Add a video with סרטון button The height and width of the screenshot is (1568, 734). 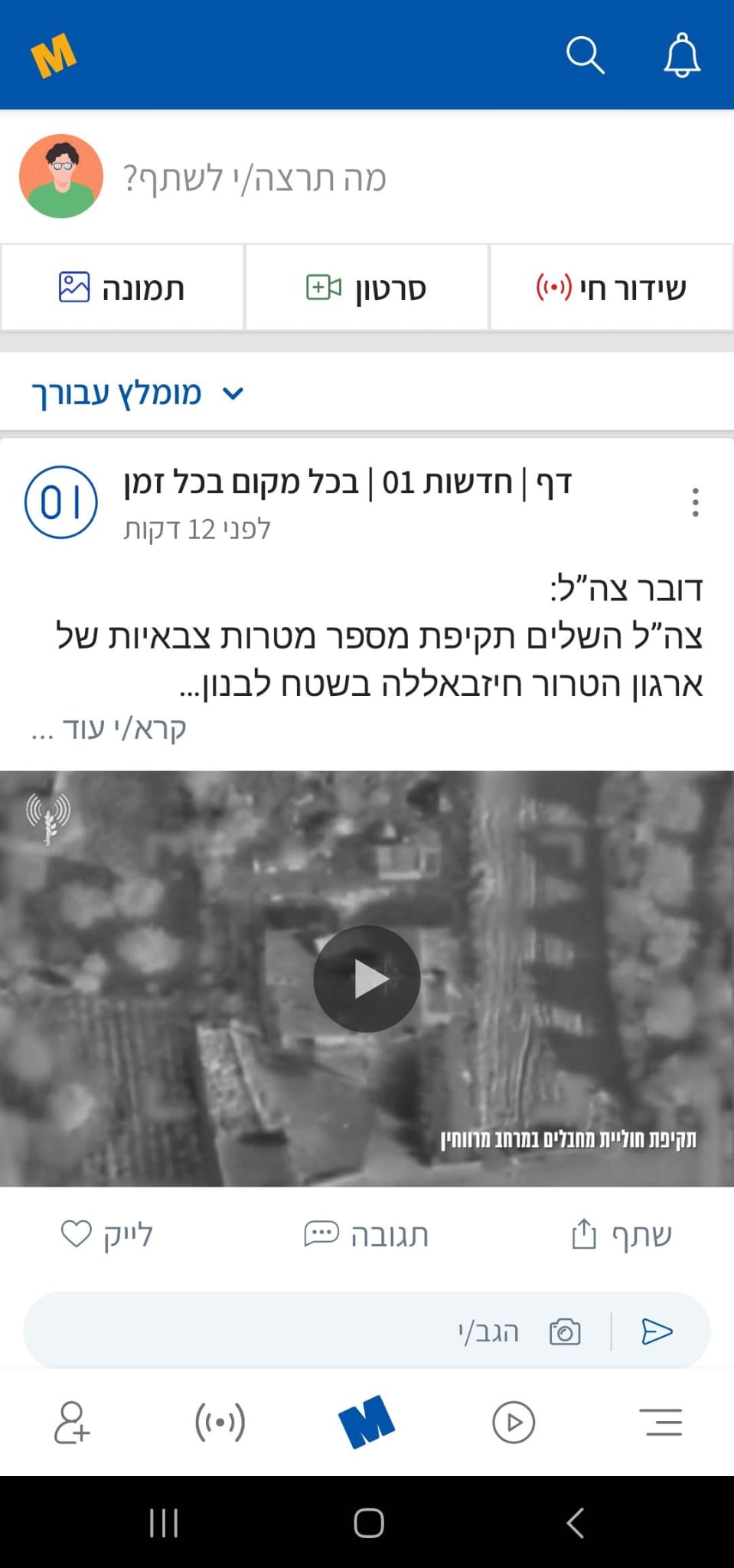[367, 288]
